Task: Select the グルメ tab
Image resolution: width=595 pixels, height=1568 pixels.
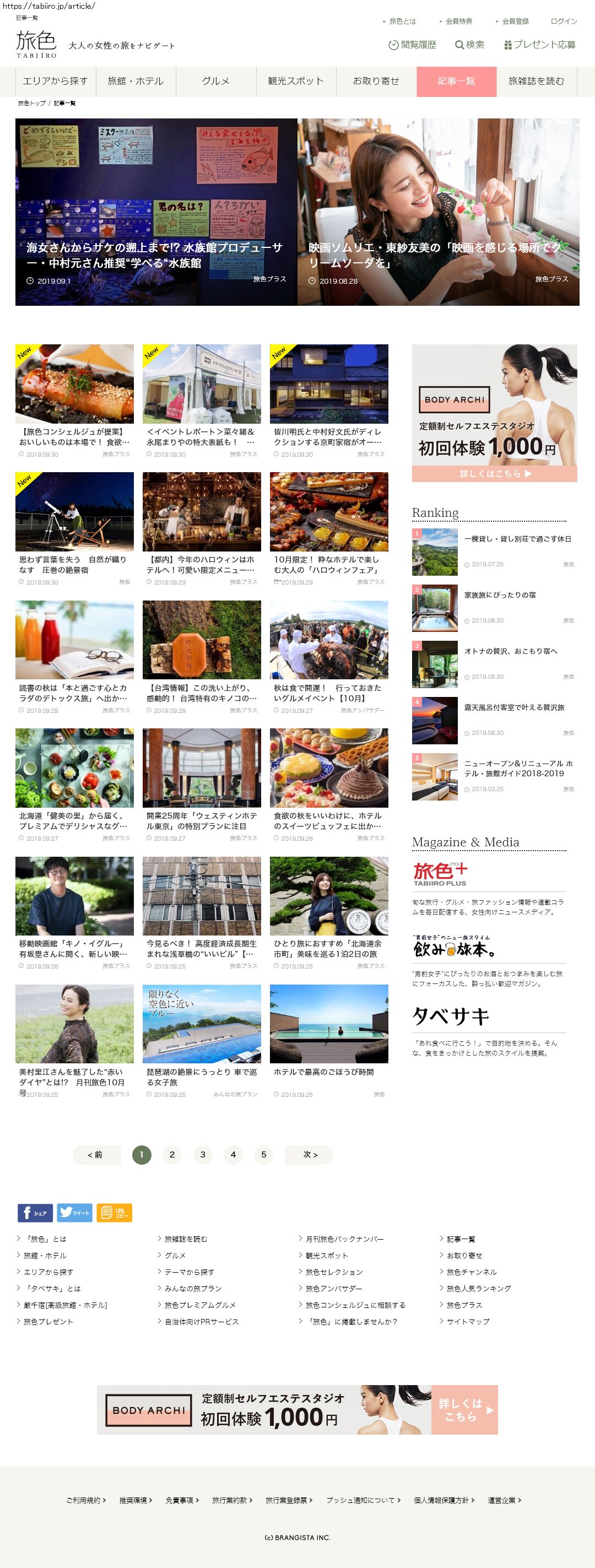Action: 215,82
